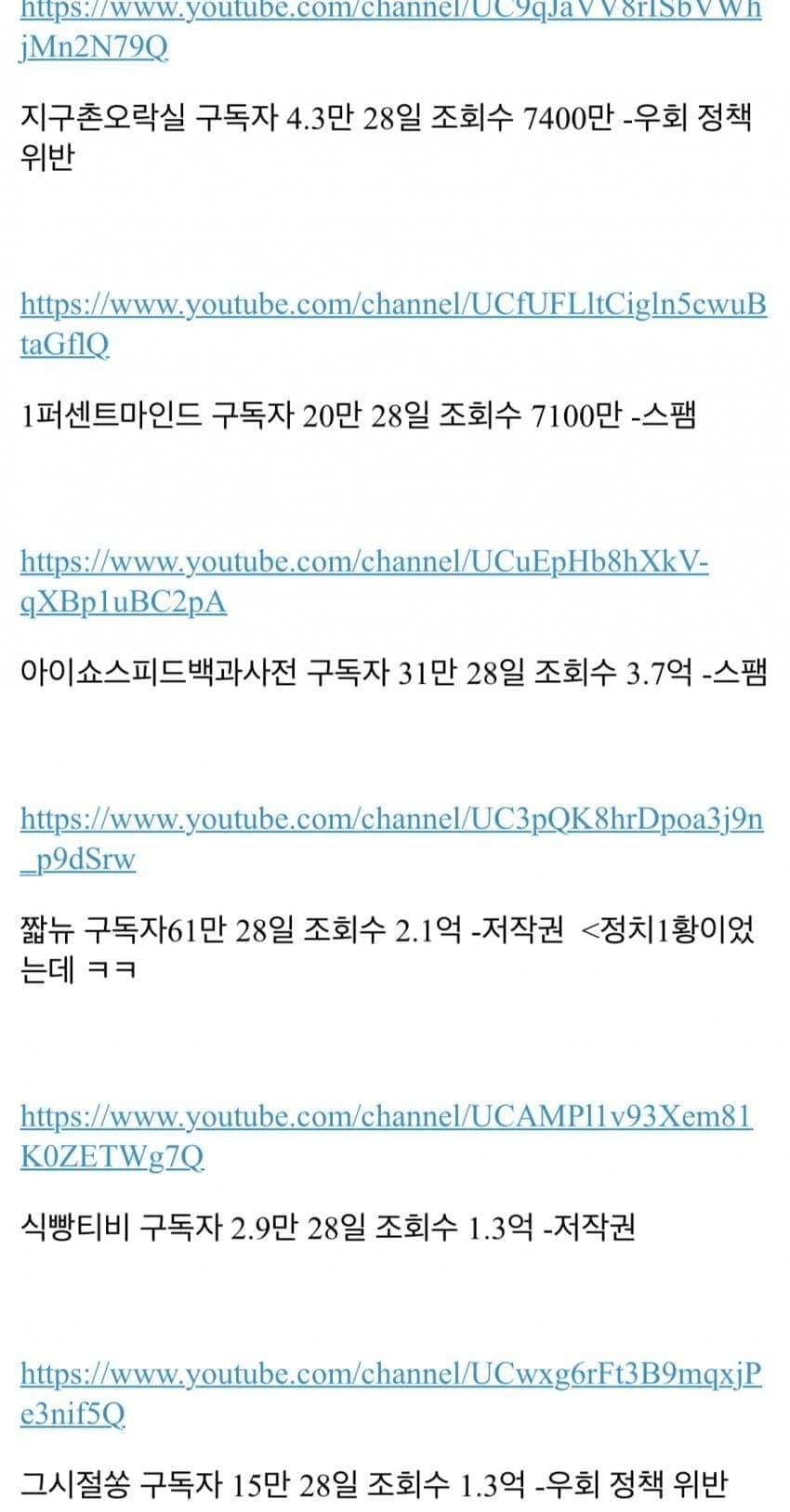Open the channel link ending in _p9dSrw
Screen dimensions: 790x1512
(x=391, y=839)
